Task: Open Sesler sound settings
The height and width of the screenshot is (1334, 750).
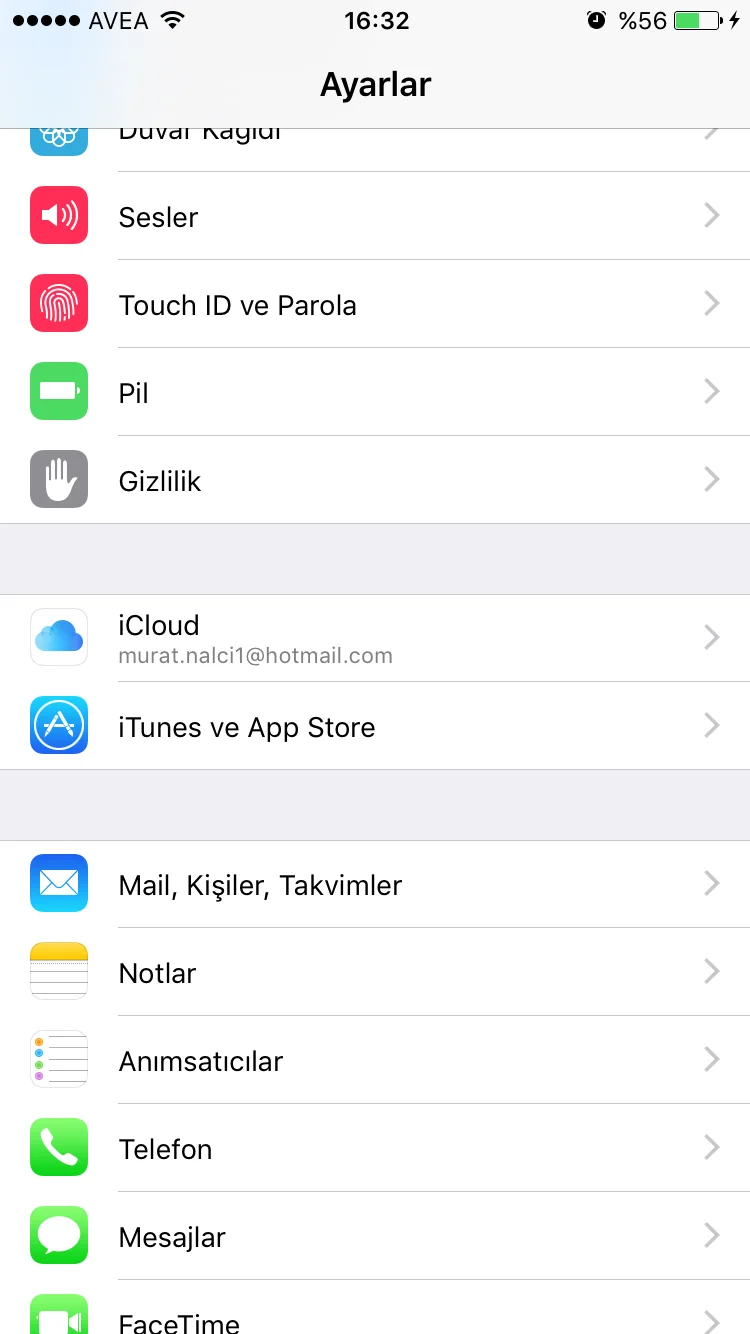Action: (375, 216)
